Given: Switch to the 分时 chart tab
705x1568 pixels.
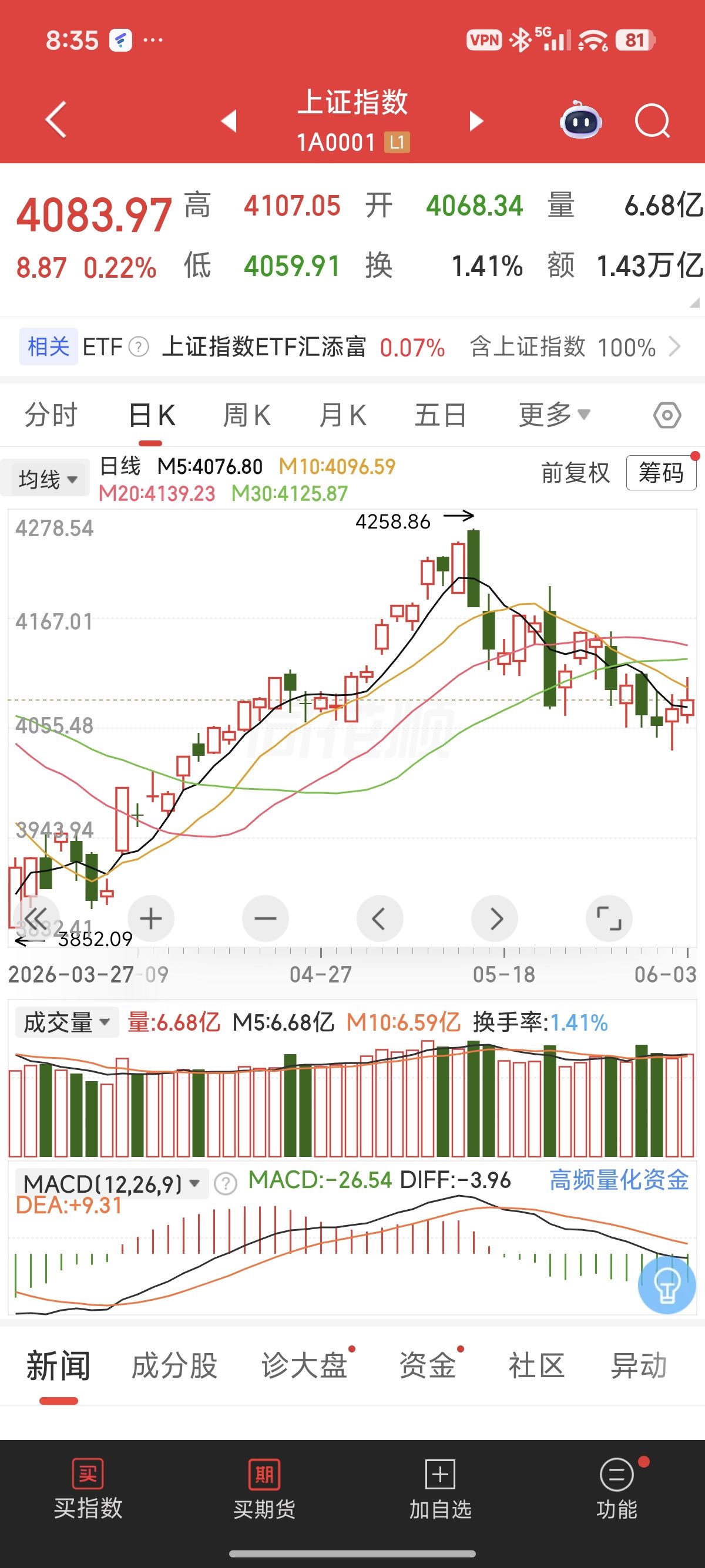Looking at the screenshot, I should (51, 415).
